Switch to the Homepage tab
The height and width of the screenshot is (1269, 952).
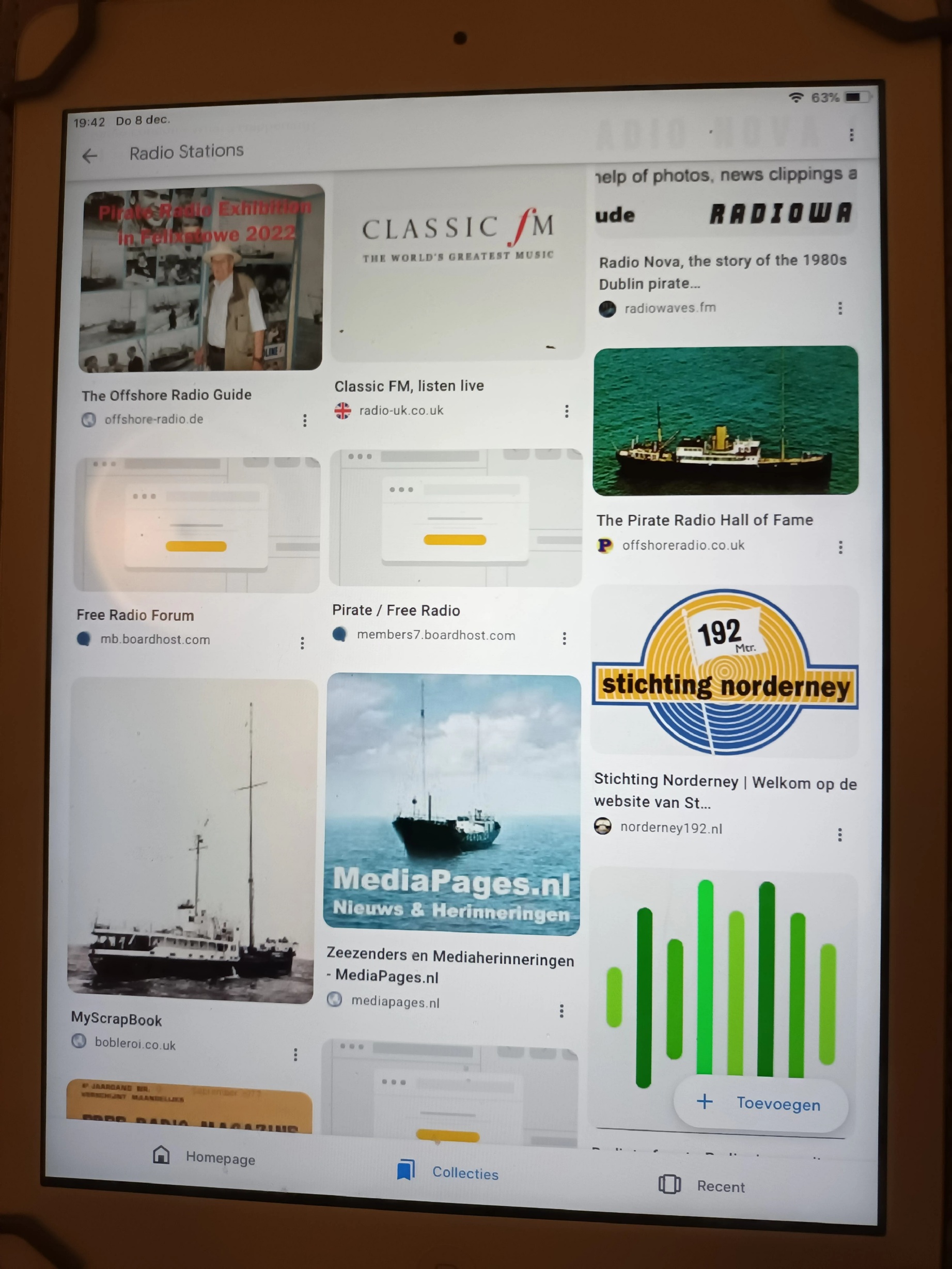pos(204,1156)
